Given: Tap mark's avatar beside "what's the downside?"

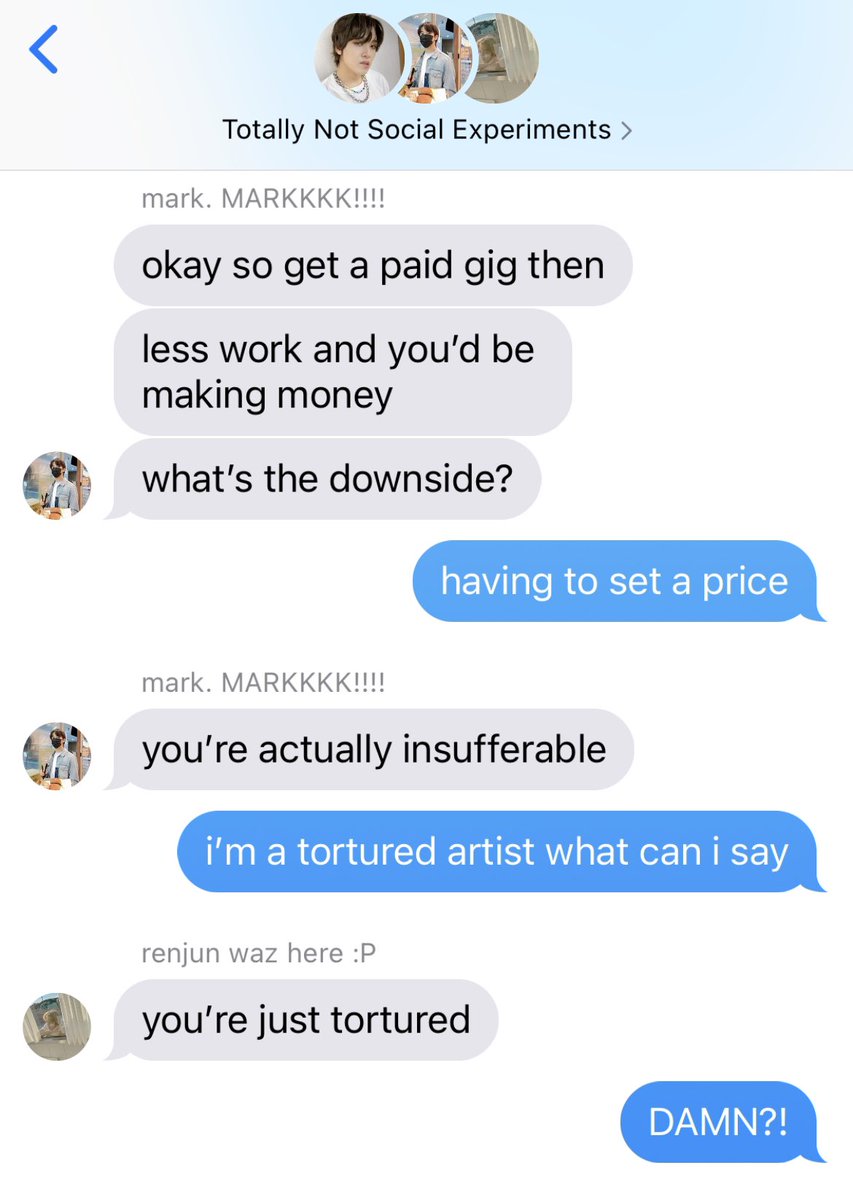Looking at the screenshot, I should [x=57, y=484].
